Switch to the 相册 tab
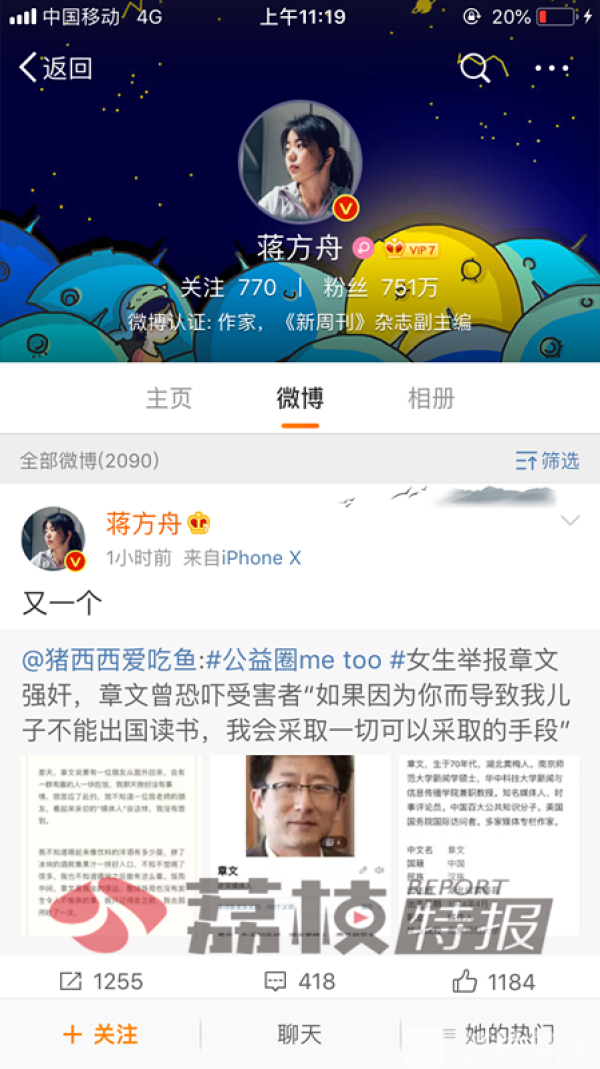This screenshot has height=1069, width=600. [x=431, y=398]
